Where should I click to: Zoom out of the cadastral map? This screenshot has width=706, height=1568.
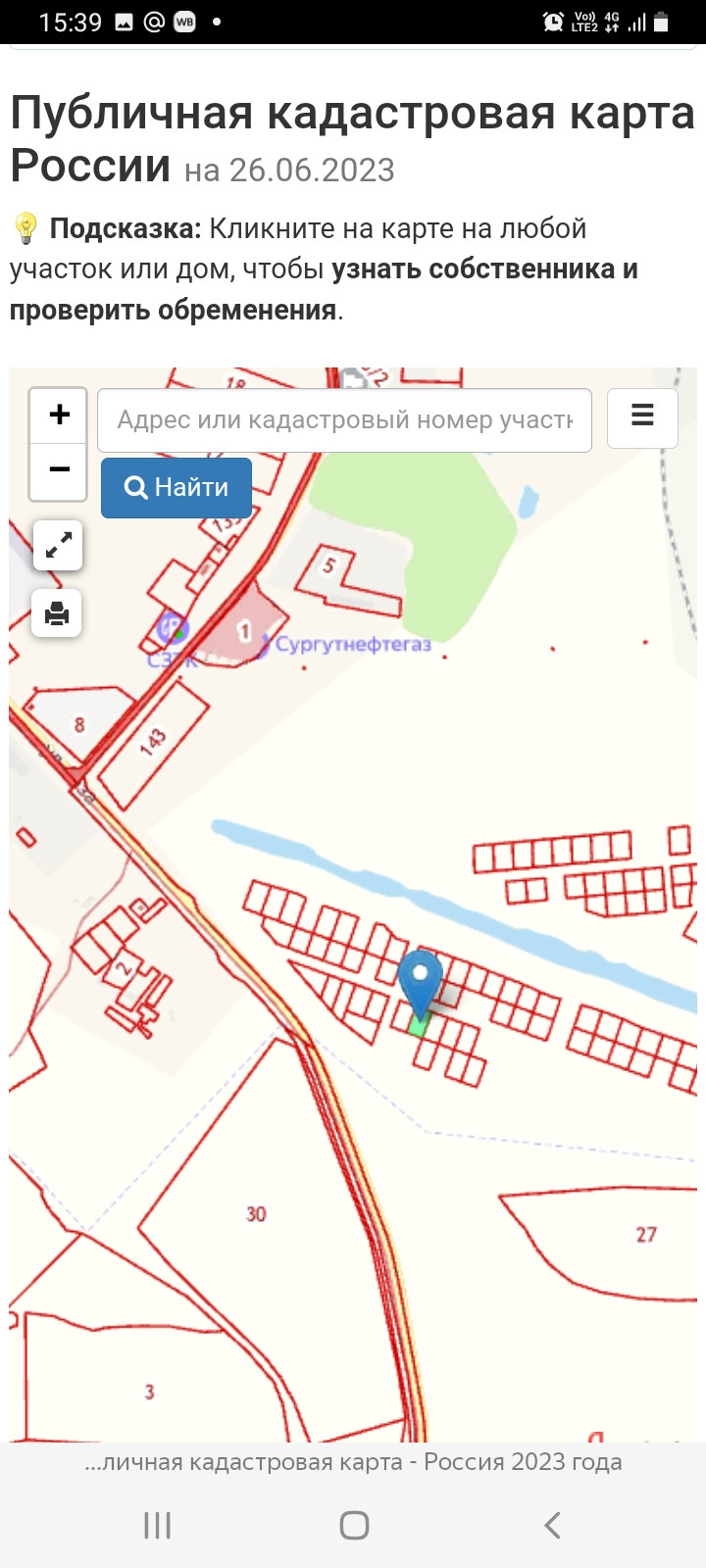59,469
